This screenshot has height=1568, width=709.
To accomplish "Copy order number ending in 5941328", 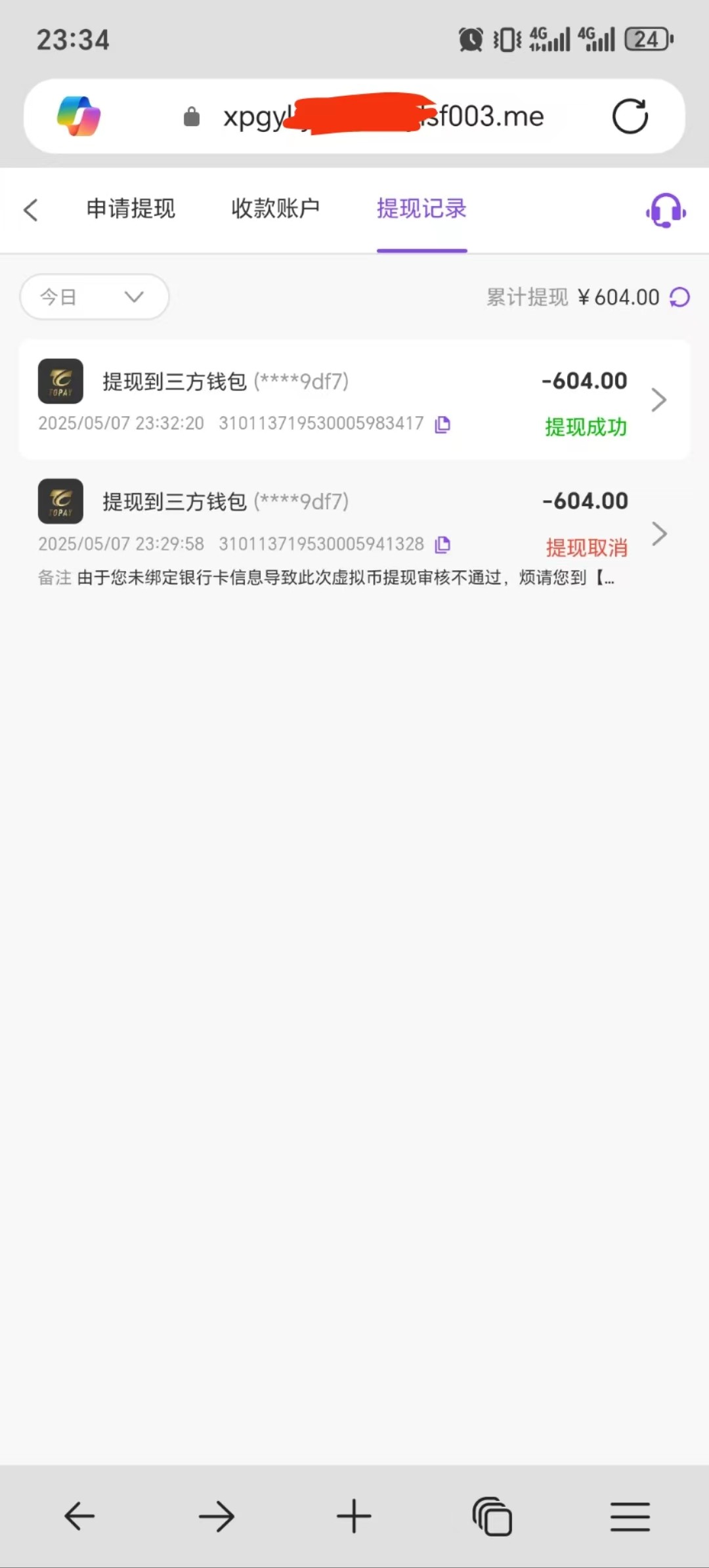I will click(443, 544).
